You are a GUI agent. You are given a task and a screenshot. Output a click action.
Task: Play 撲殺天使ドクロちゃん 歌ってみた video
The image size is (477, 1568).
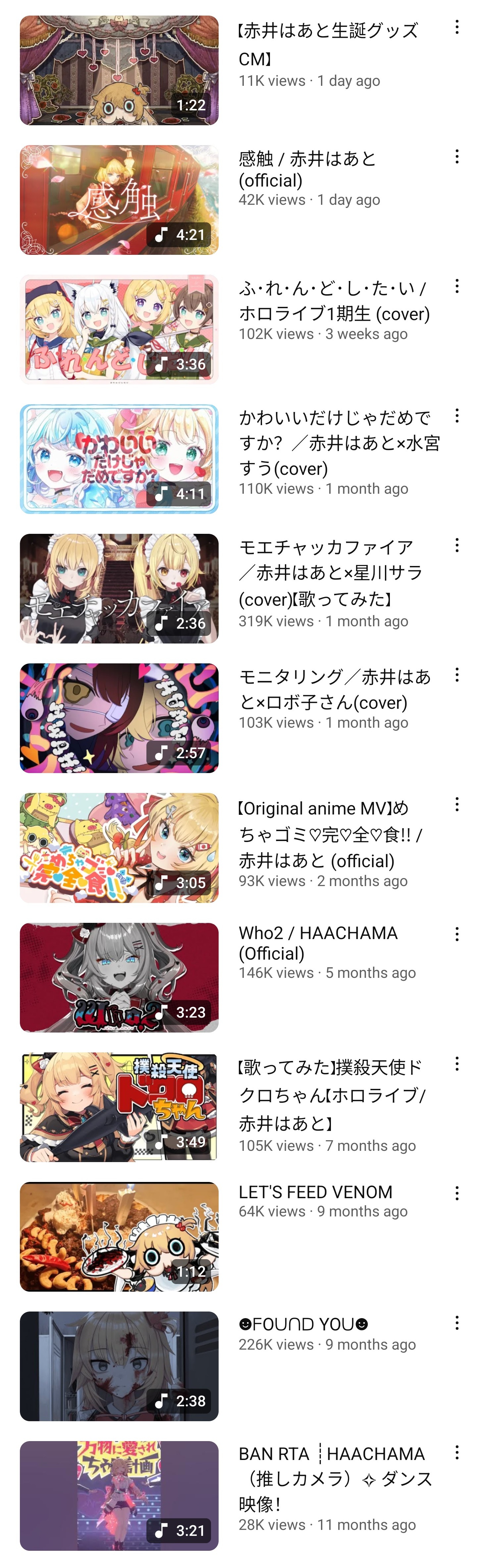(119, 1107)
